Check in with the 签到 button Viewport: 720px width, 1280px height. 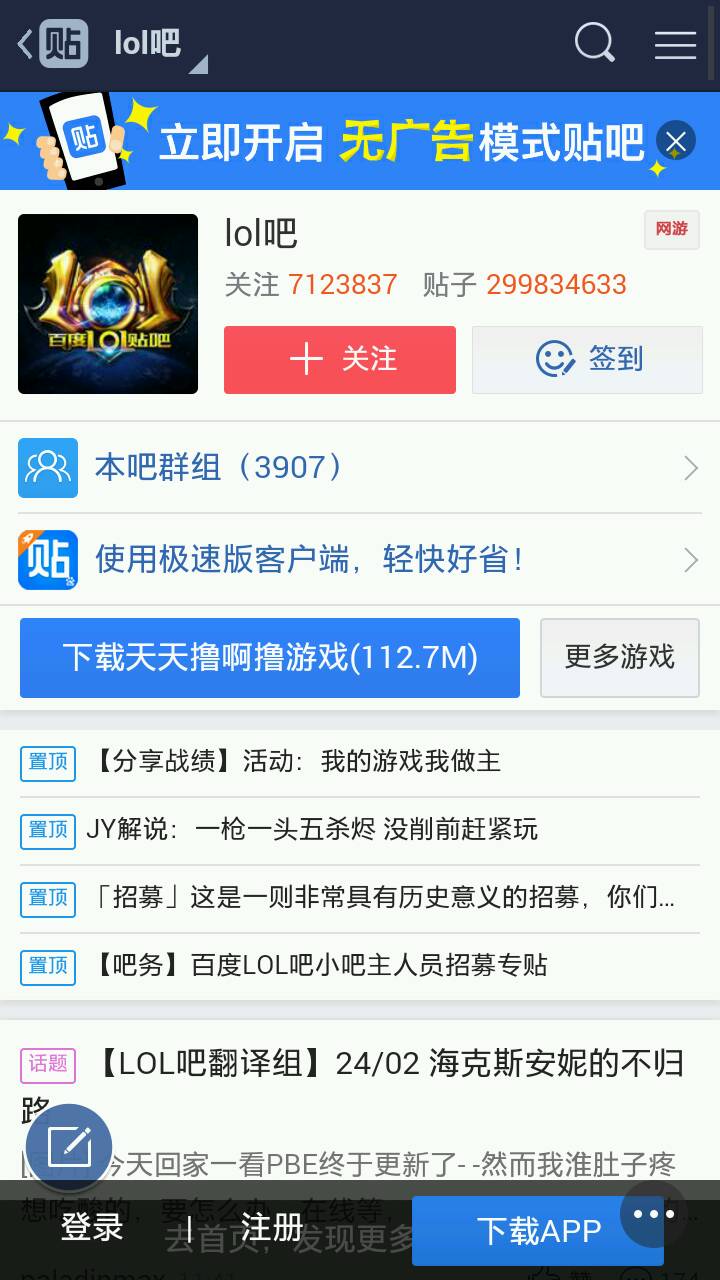(587, 359)
